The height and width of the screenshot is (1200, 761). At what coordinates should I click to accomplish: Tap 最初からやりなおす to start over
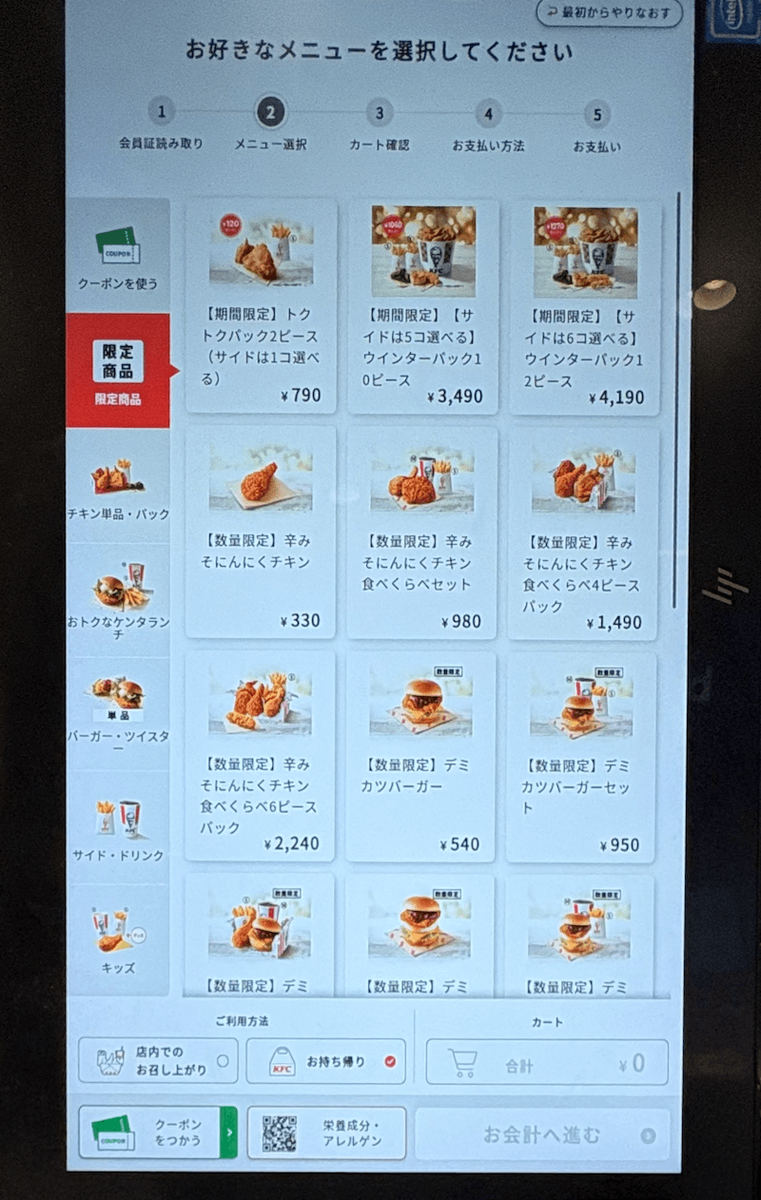[x=609, y=13]
